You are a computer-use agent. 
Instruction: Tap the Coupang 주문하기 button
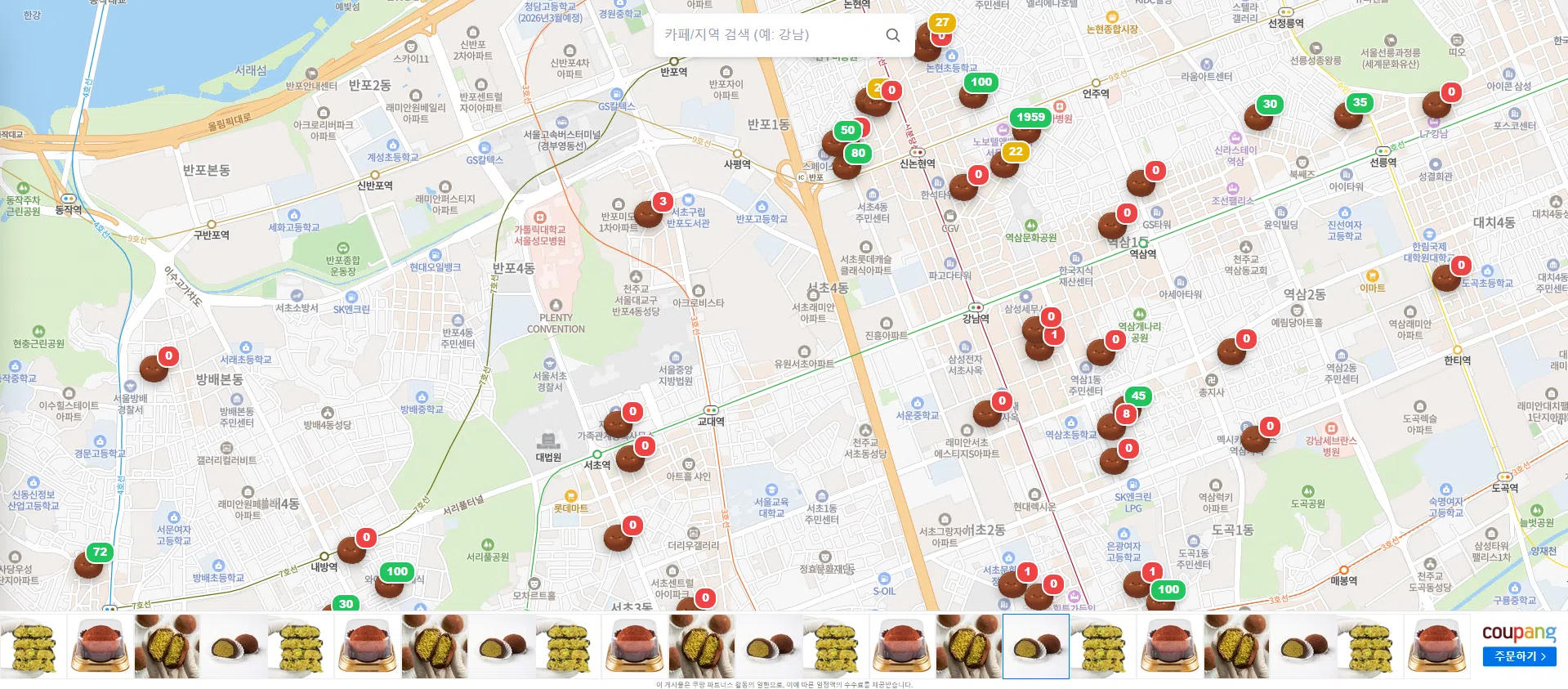[1519, 656]
